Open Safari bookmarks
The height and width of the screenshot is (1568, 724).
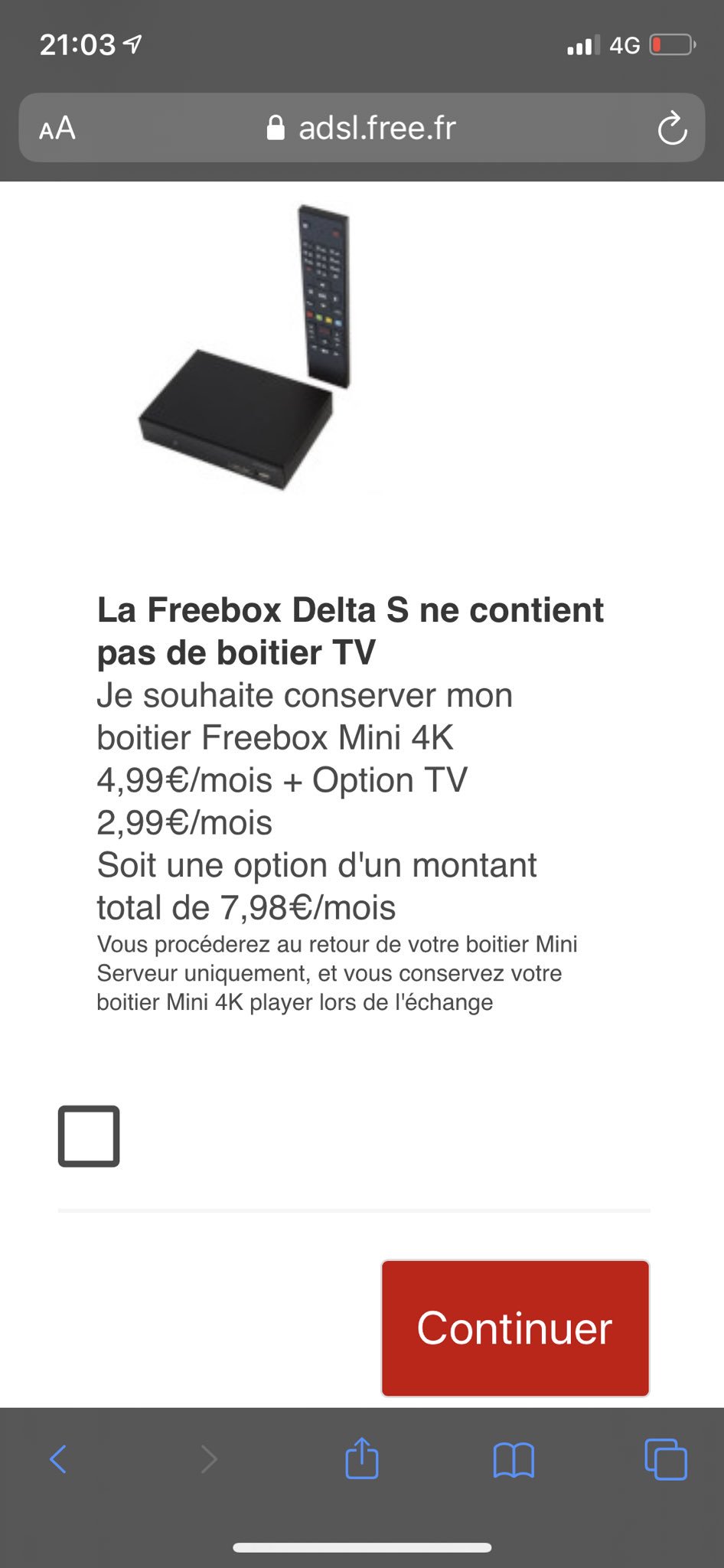point(514,1459)
